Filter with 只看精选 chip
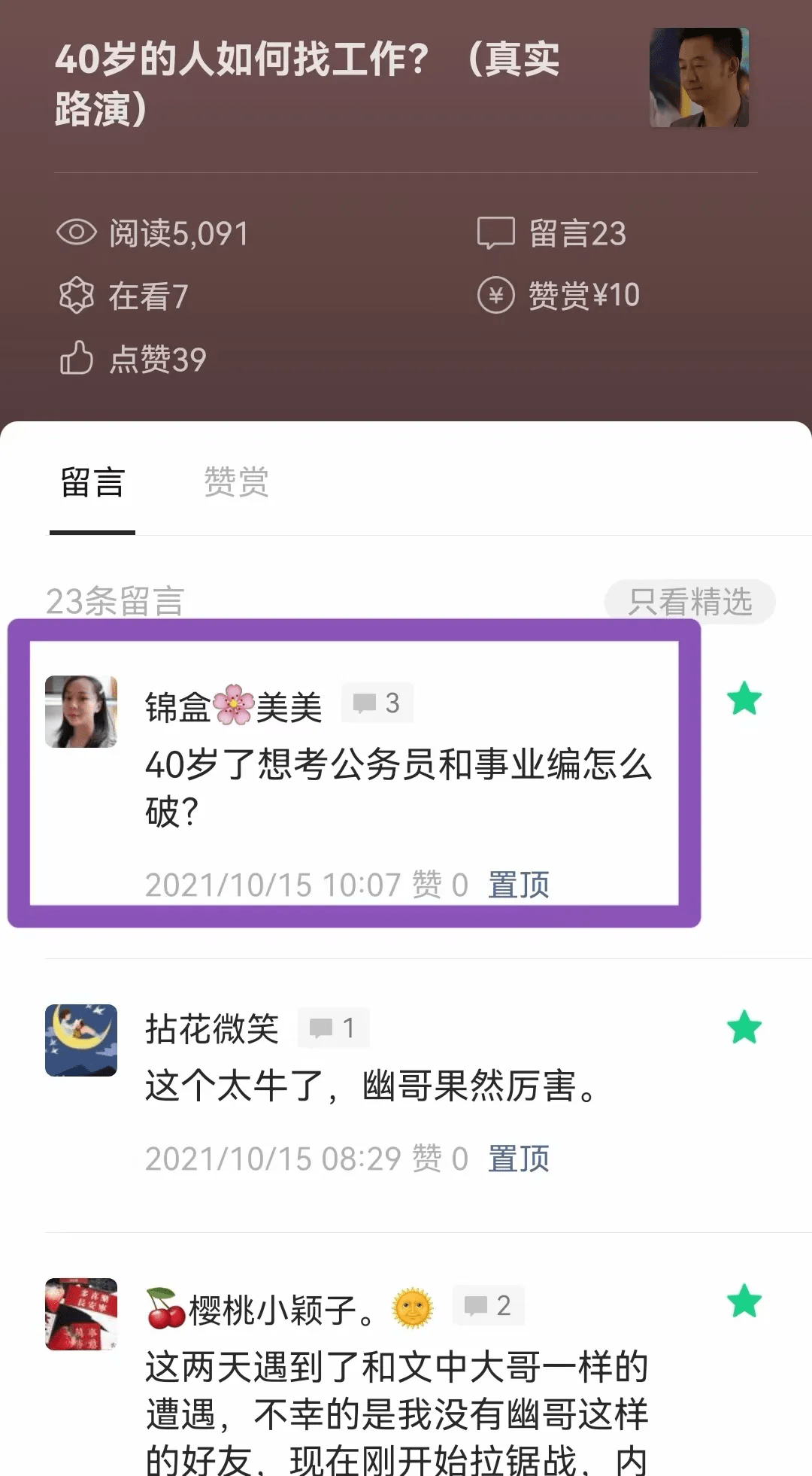Image resolution: width=812 pixels, height=1476 pixels. tap(689, 602)
